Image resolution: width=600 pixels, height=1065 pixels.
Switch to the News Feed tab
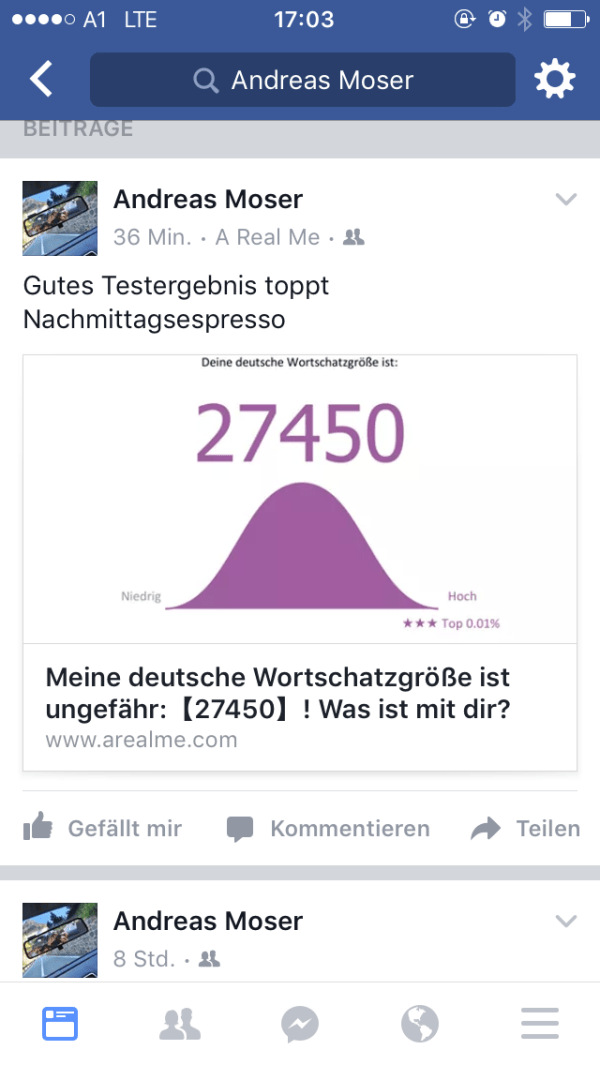pyautogui.click(x=60, y=1023)
